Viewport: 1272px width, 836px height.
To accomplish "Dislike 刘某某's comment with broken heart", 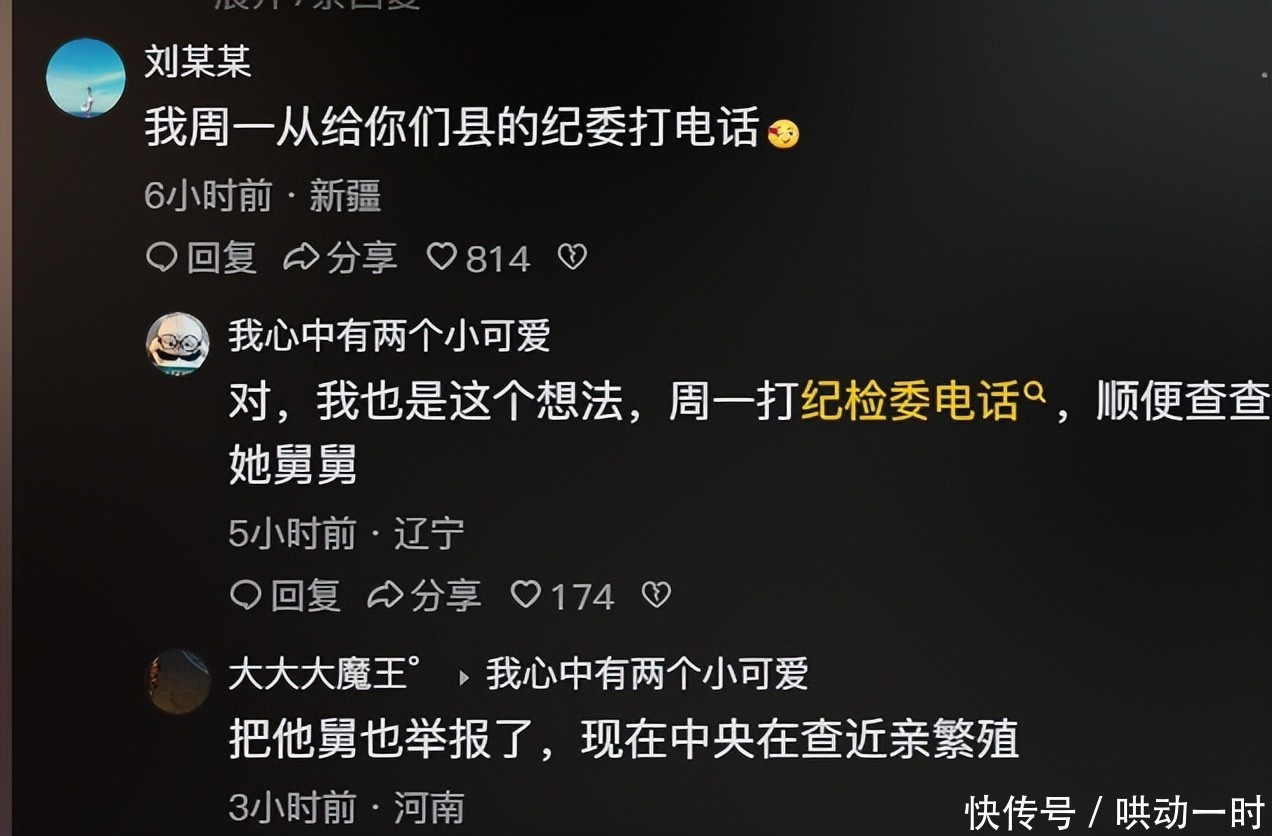I will click(x=571, y=258).
